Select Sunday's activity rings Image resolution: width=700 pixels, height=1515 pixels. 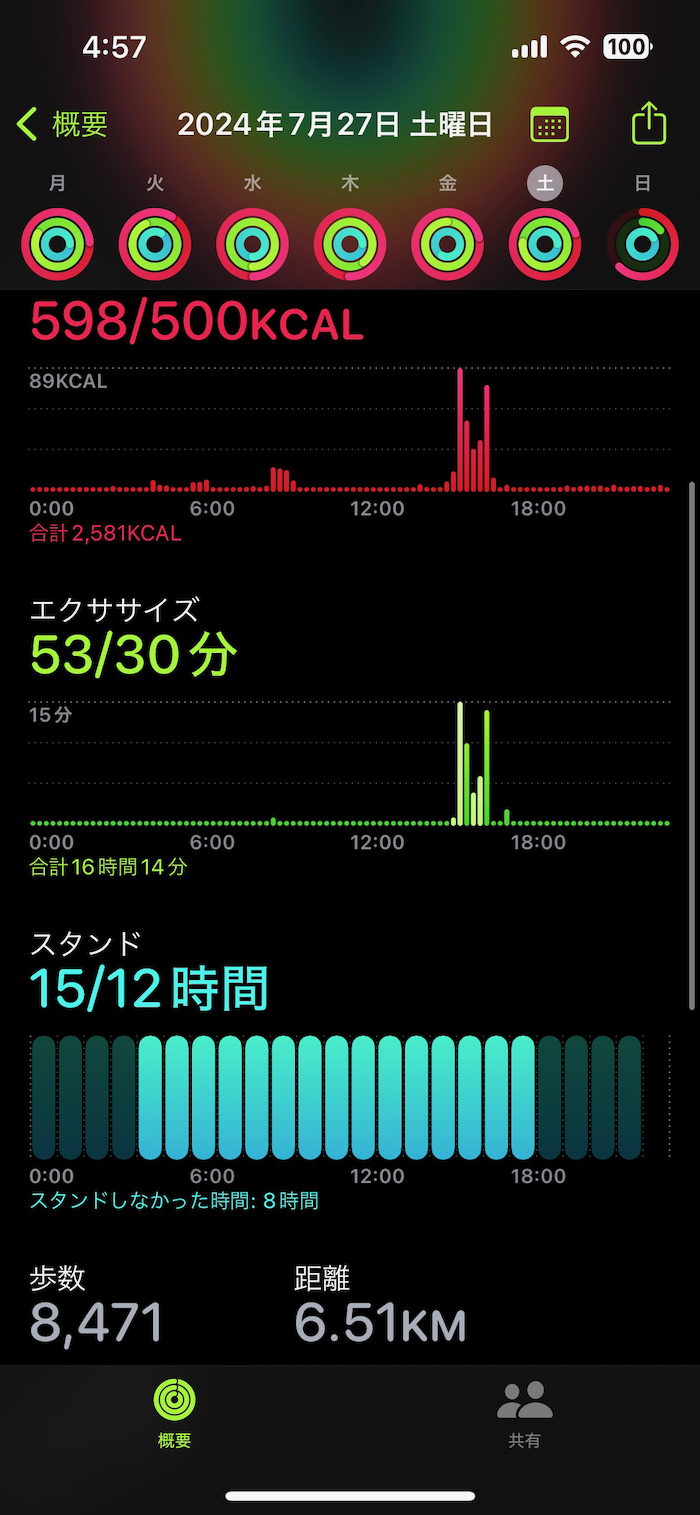[x=643, y=244]
